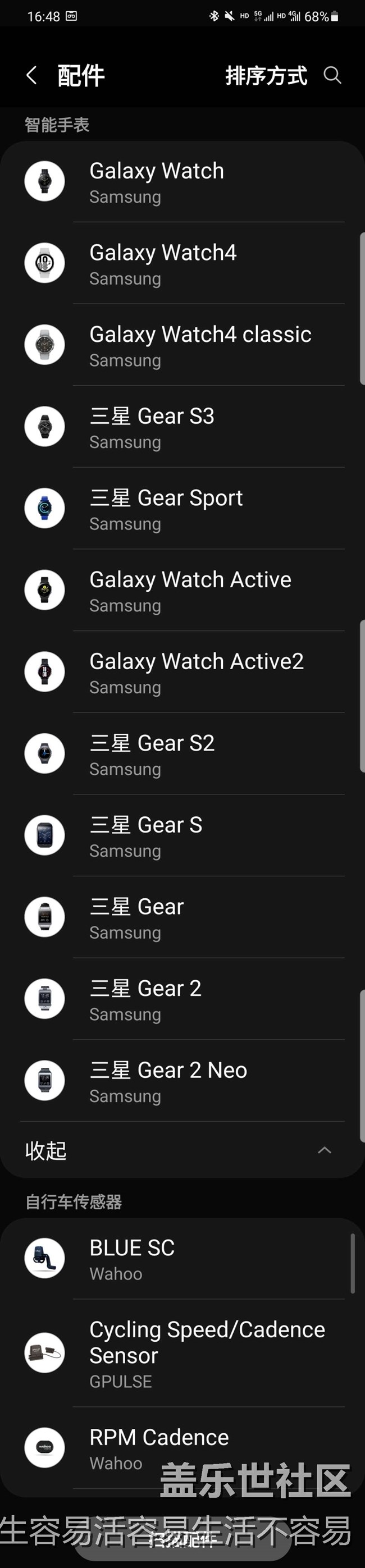
Task: Open Galaxy Watch4 classic
Action: tap(183, 345)
